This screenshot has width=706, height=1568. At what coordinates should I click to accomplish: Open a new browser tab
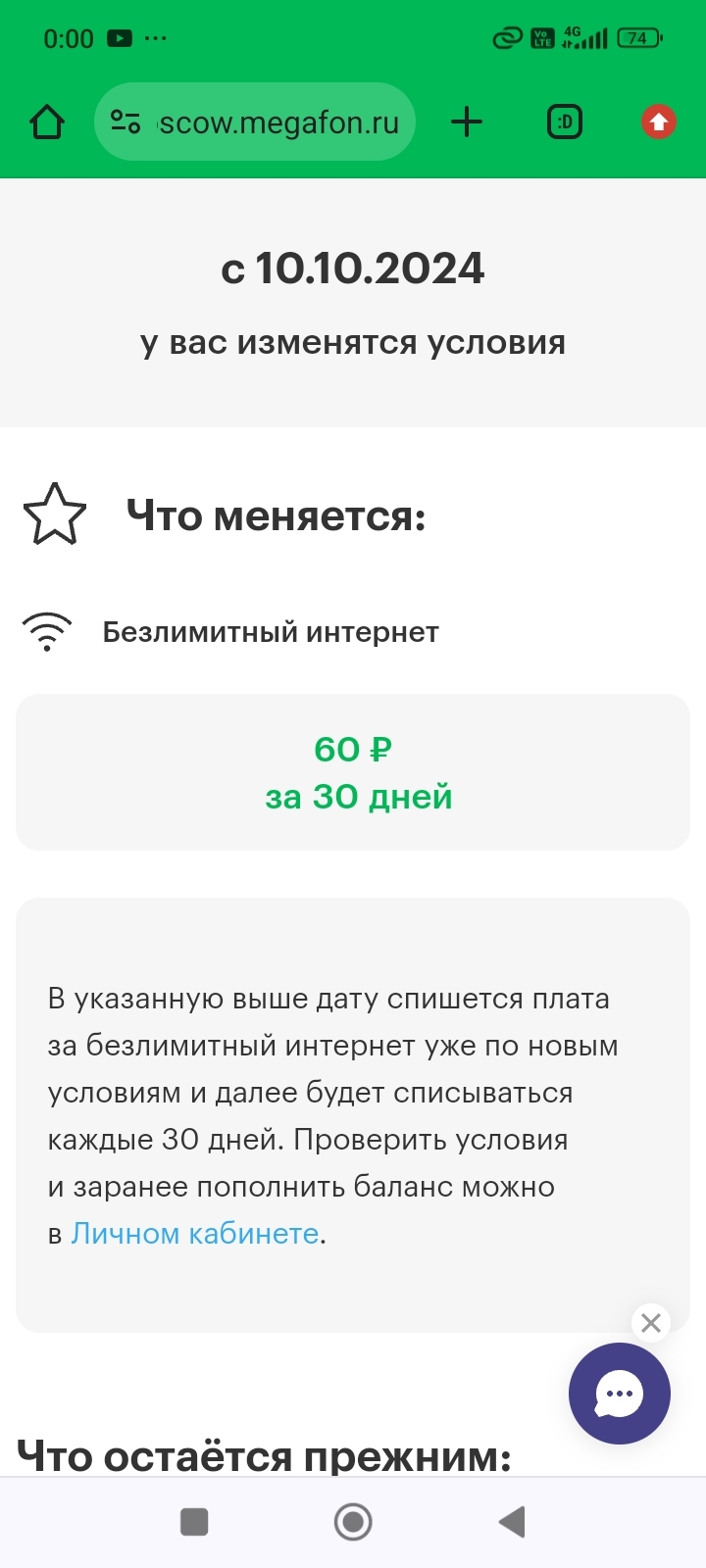click(x=467, y=122)
